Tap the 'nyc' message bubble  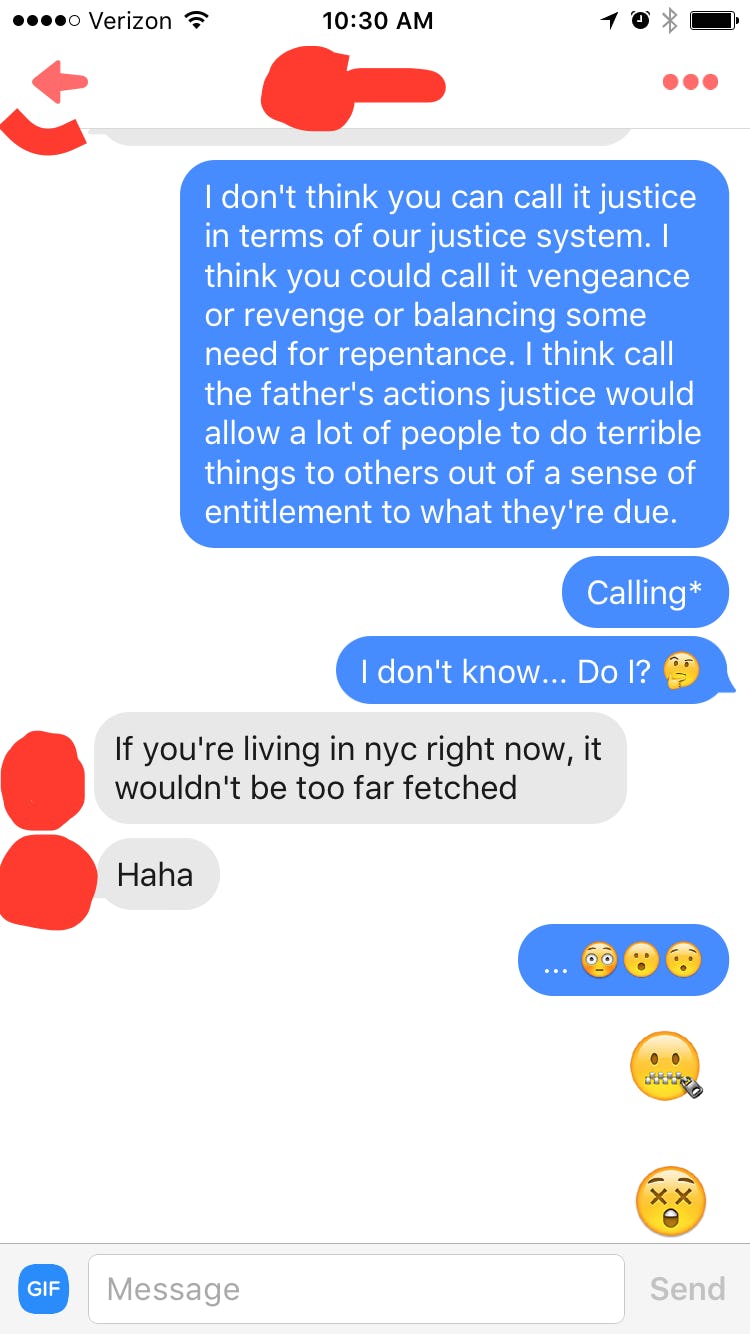(x=361, y=768)
